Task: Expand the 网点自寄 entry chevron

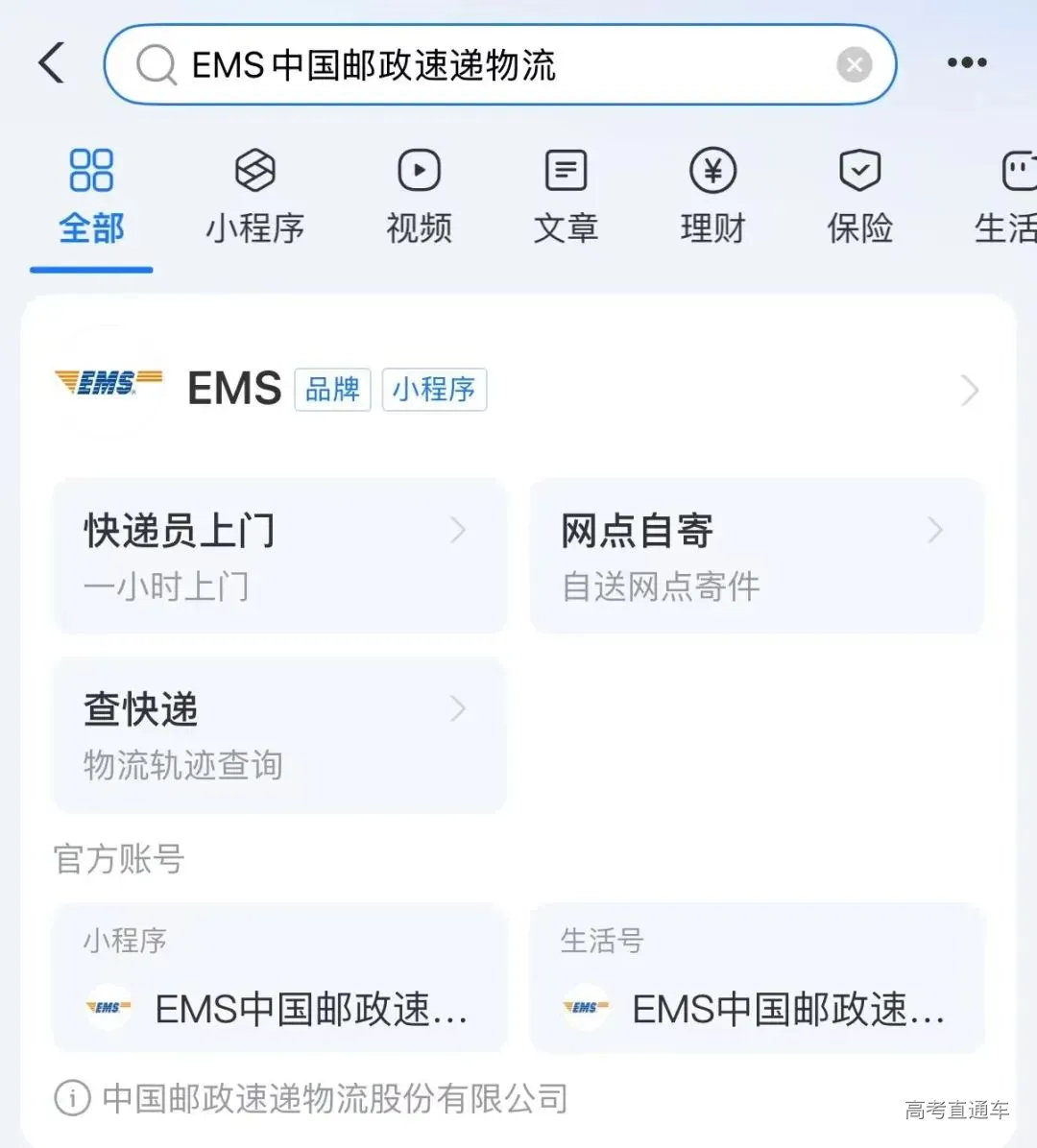Action: 935,530
